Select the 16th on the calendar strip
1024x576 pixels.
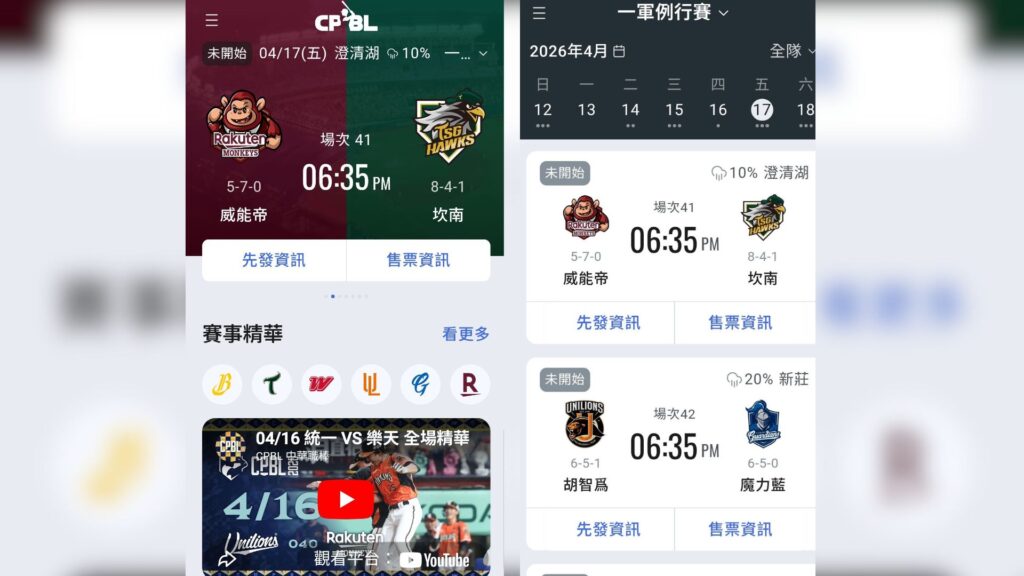(x=718, y=110)
